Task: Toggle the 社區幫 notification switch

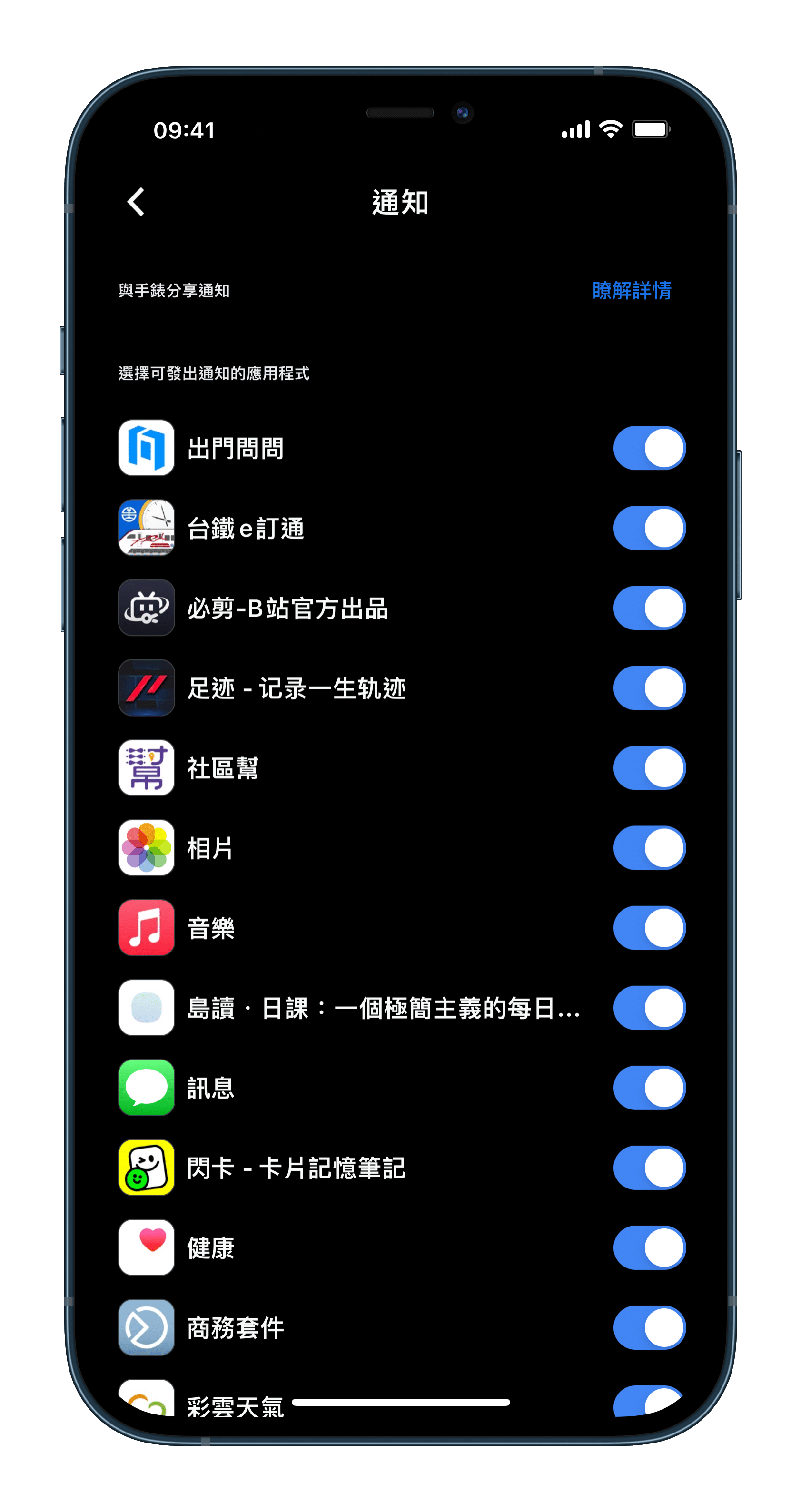Action: point(649,768)
